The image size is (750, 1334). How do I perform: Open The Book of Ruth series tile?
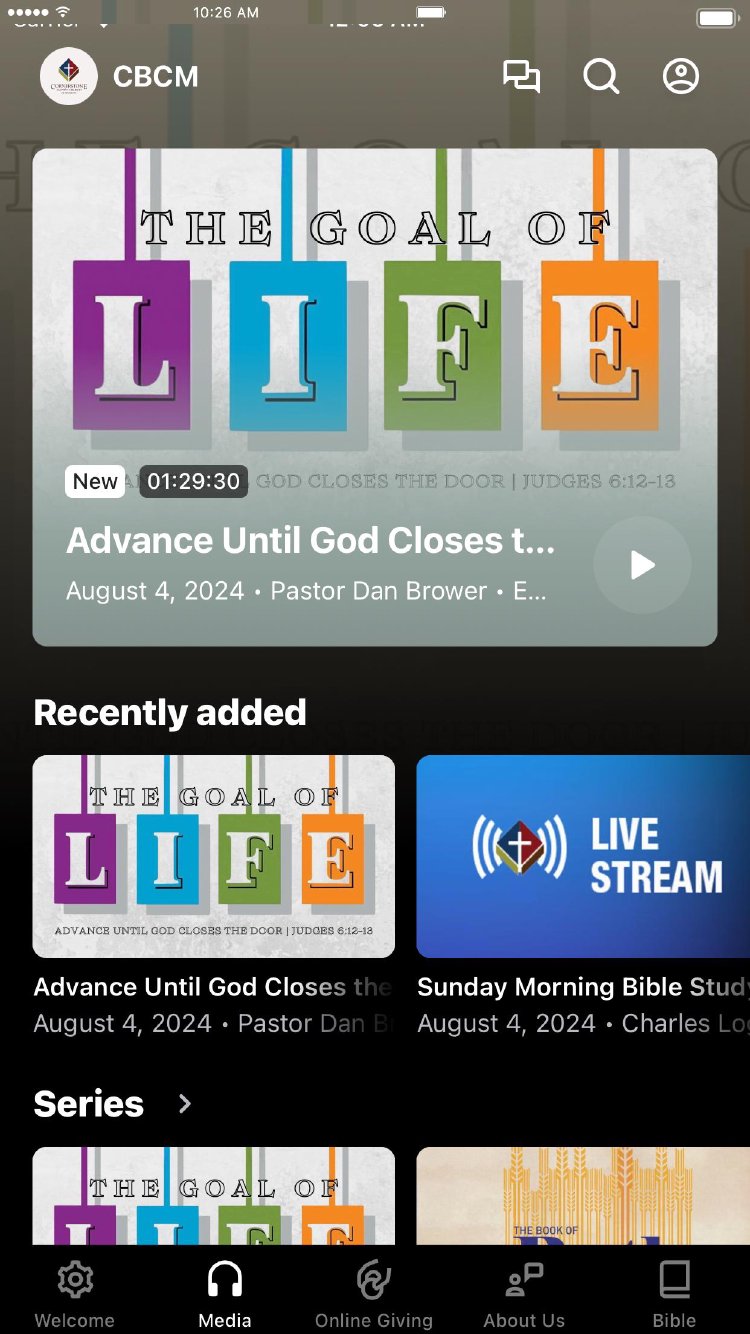[x=583, y=1196]
